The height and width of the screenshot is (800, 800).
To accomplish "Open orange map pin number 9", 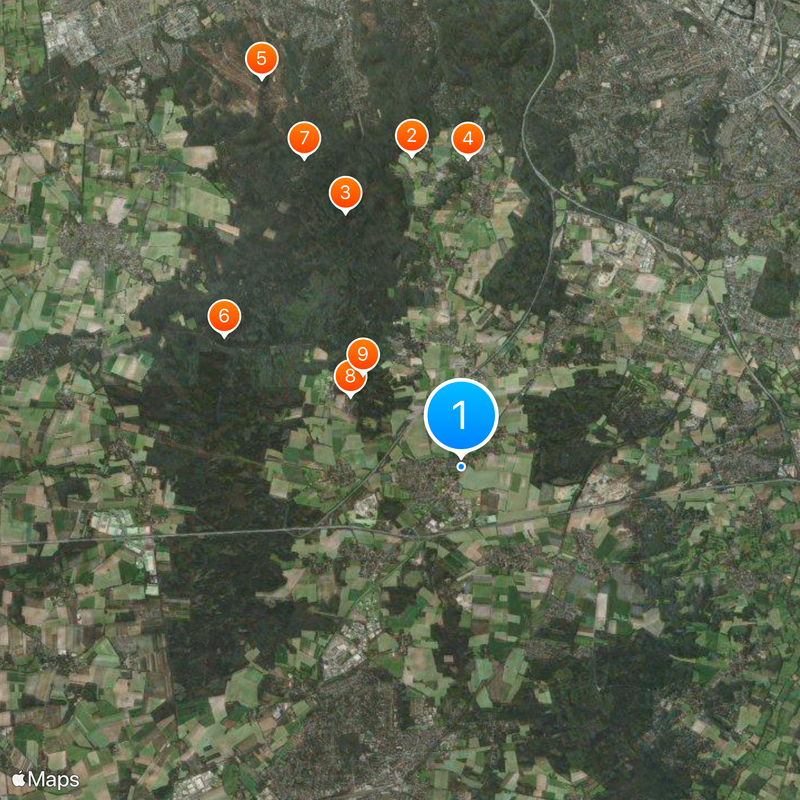I will point(365,353).
